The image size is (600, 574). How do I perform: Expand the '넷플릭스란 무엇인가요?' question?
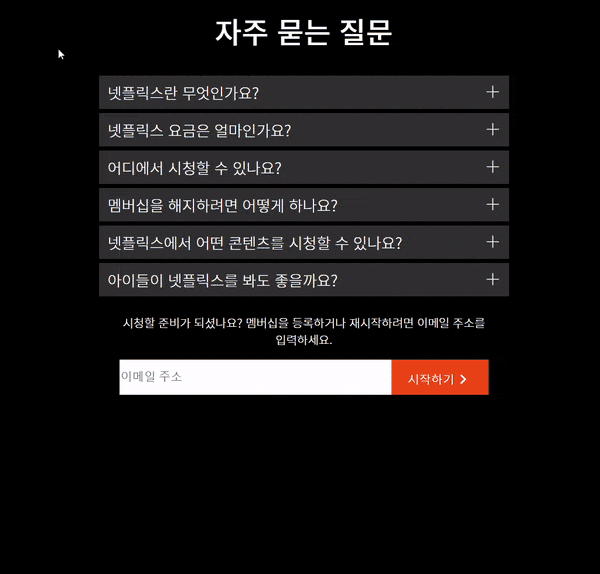pyautogui.click(x=303, y=92)
